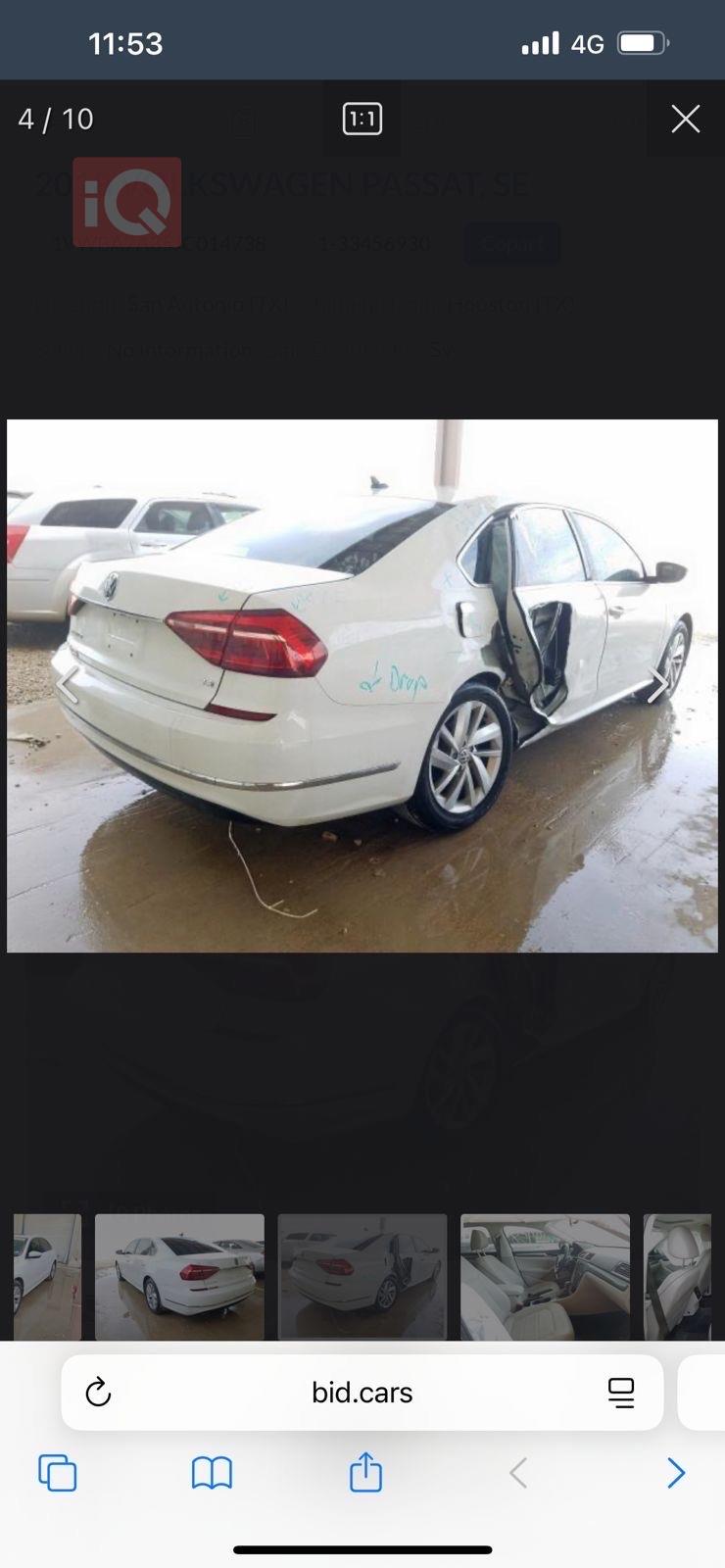
Task: Share this page
Action: pos(365,1472)
